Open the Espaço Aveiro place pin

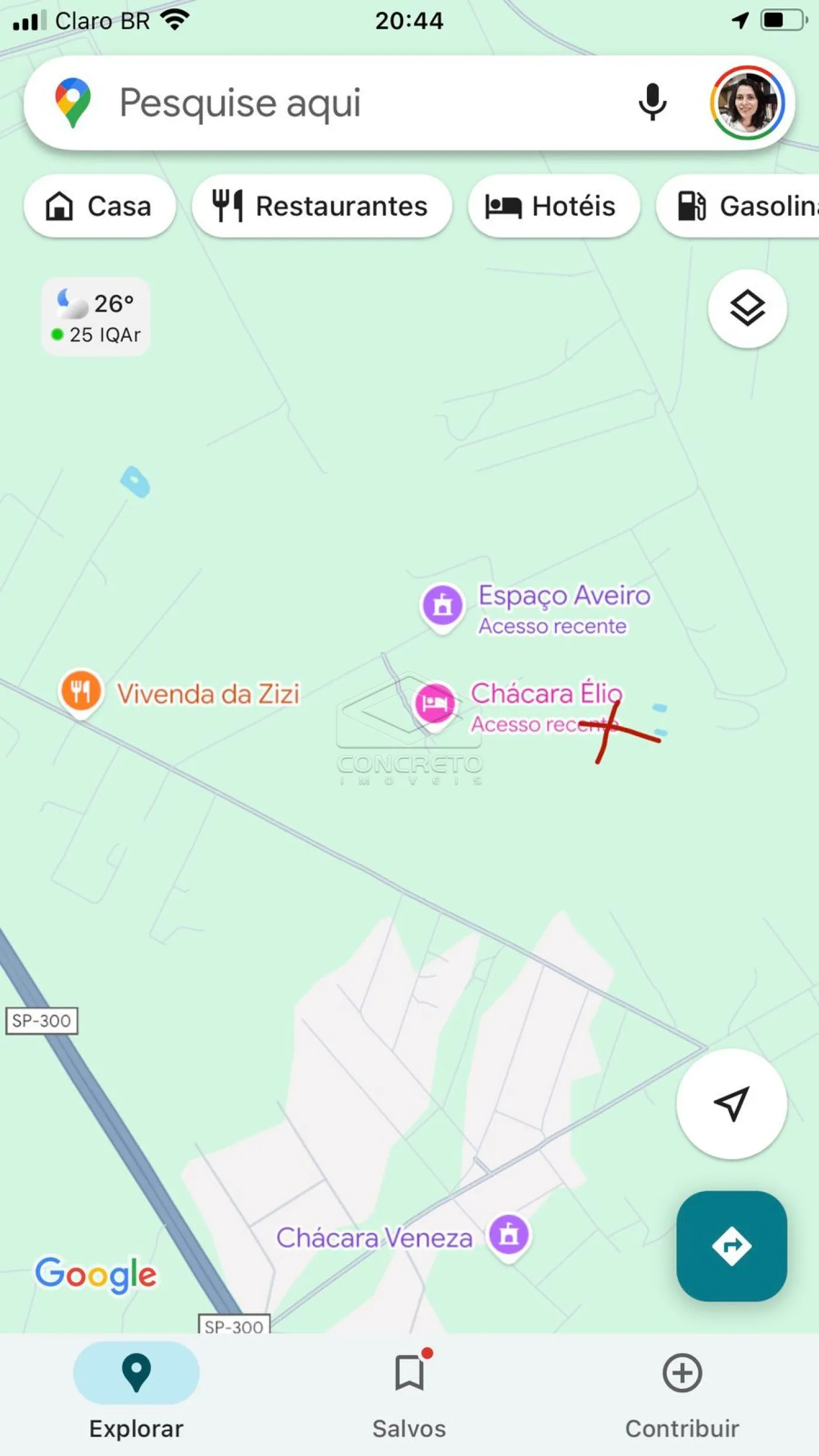443,606
